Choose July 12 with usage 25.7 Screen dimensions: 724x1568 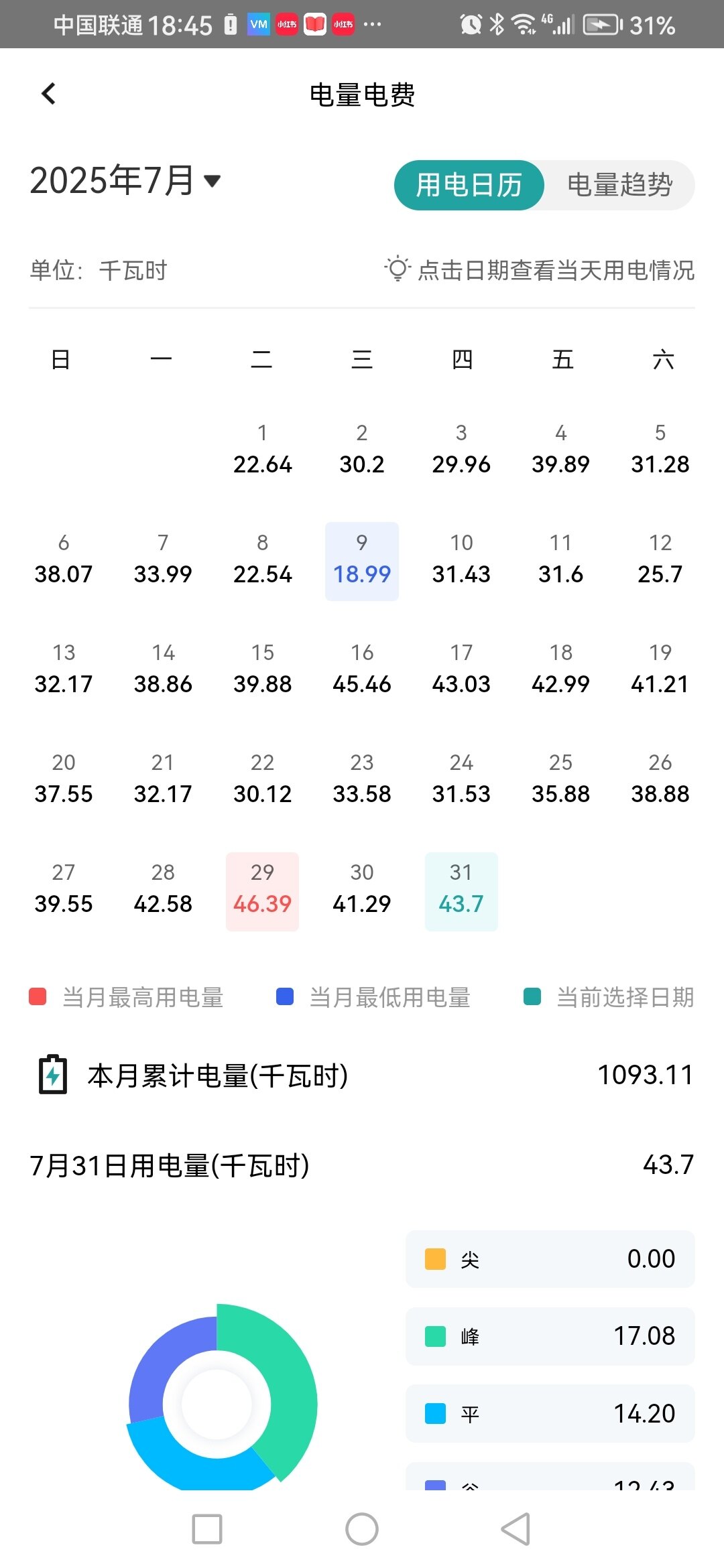click(660, 560)
